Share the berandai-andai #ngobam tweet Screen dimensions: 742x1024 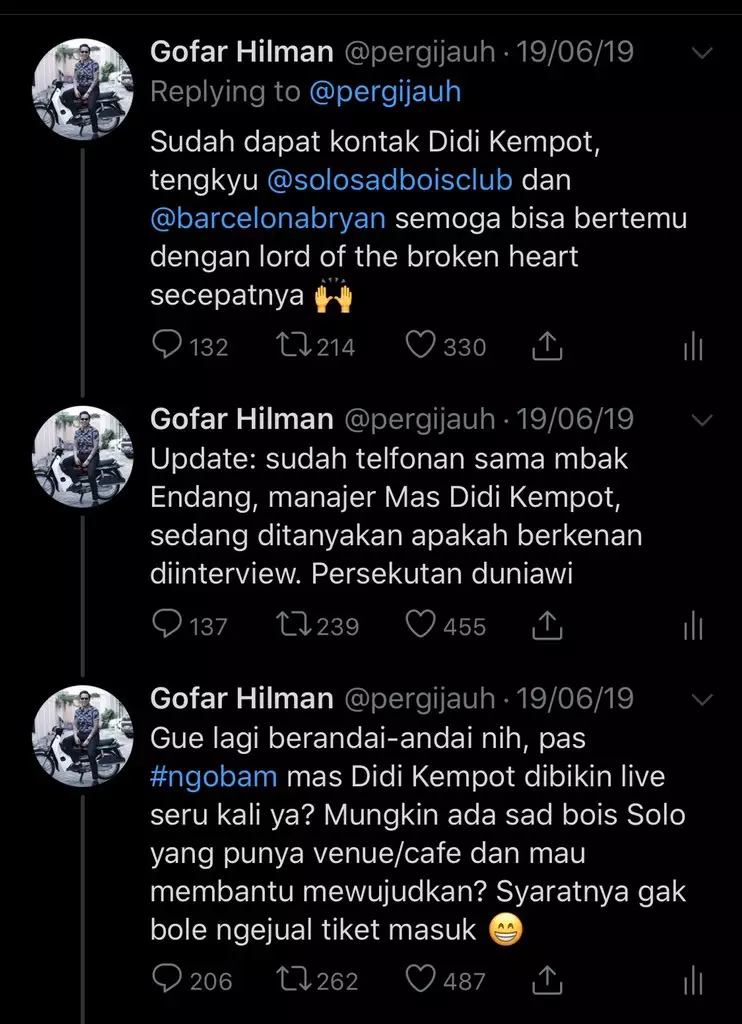coord(546,981)
